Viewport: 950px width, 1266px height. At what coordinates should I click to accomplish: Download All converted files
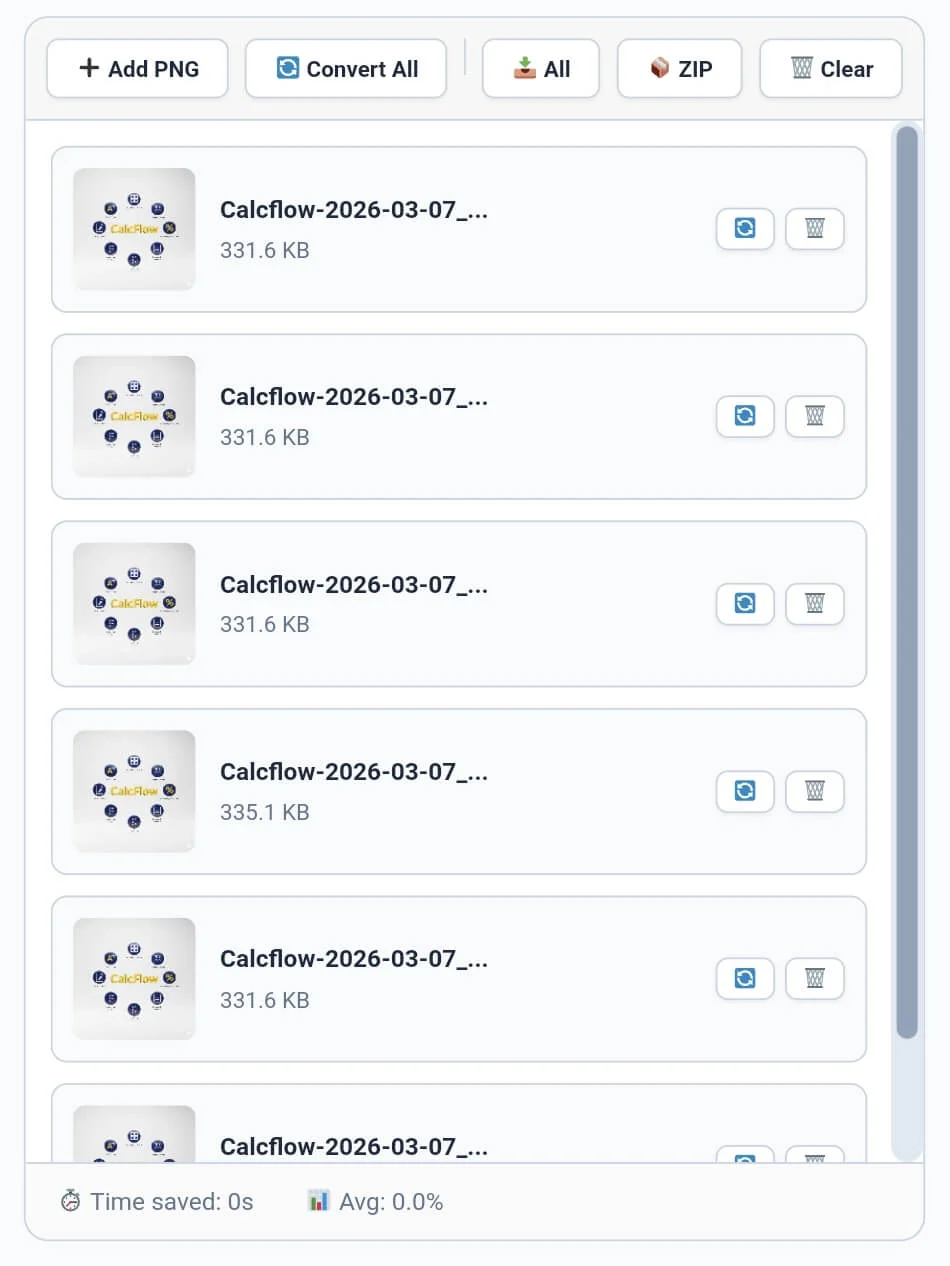pyautogui.click(x=541, y=69)
